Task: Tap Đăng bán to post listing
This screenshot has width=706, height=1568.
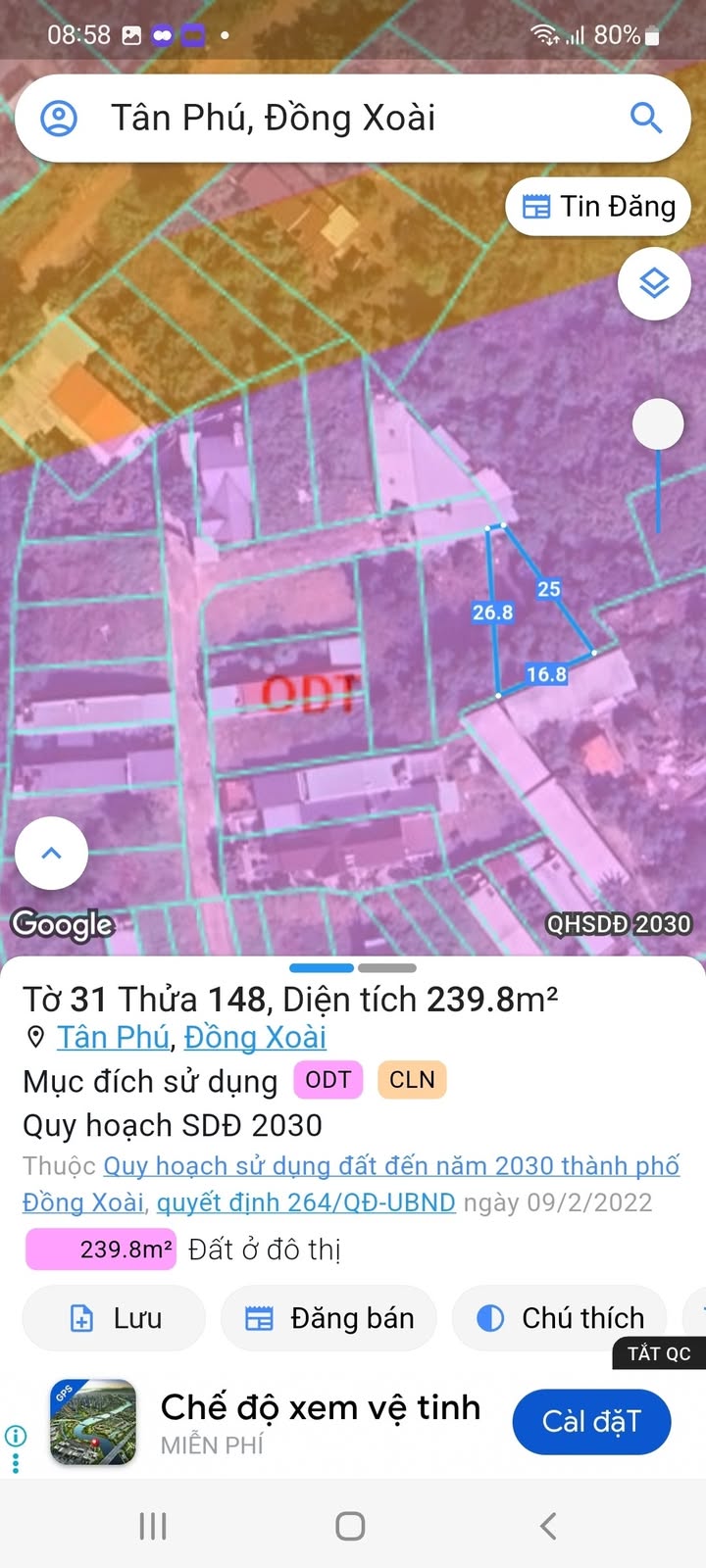Action: click(328, 1318)
